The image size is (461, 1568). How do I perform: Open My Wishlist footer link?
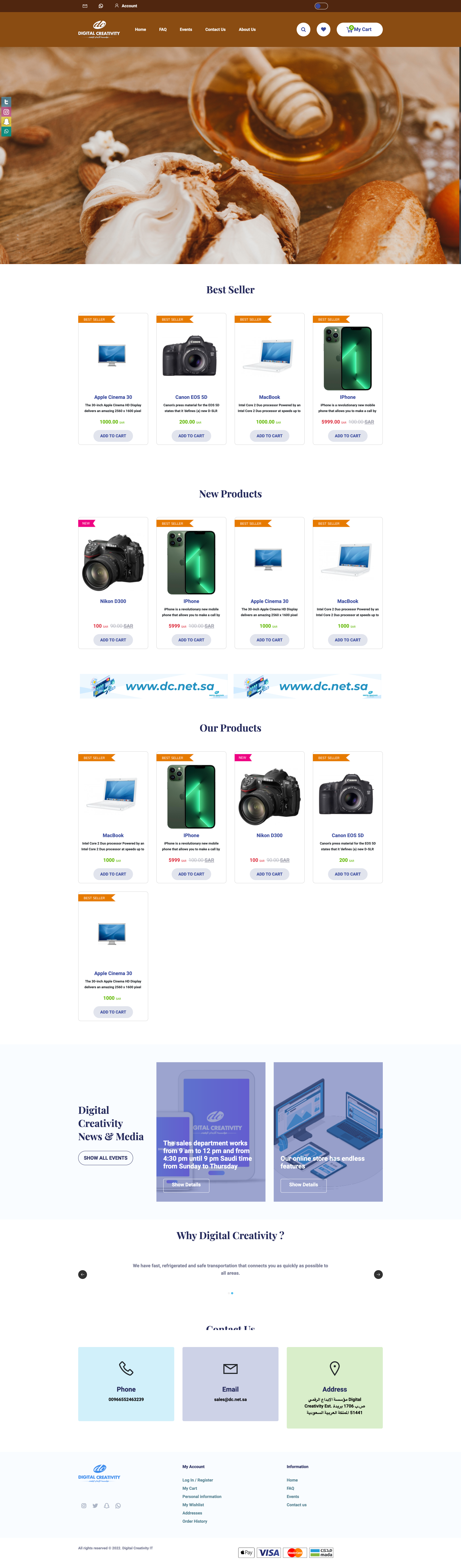pyautogui.click(x=193, y=1505)
